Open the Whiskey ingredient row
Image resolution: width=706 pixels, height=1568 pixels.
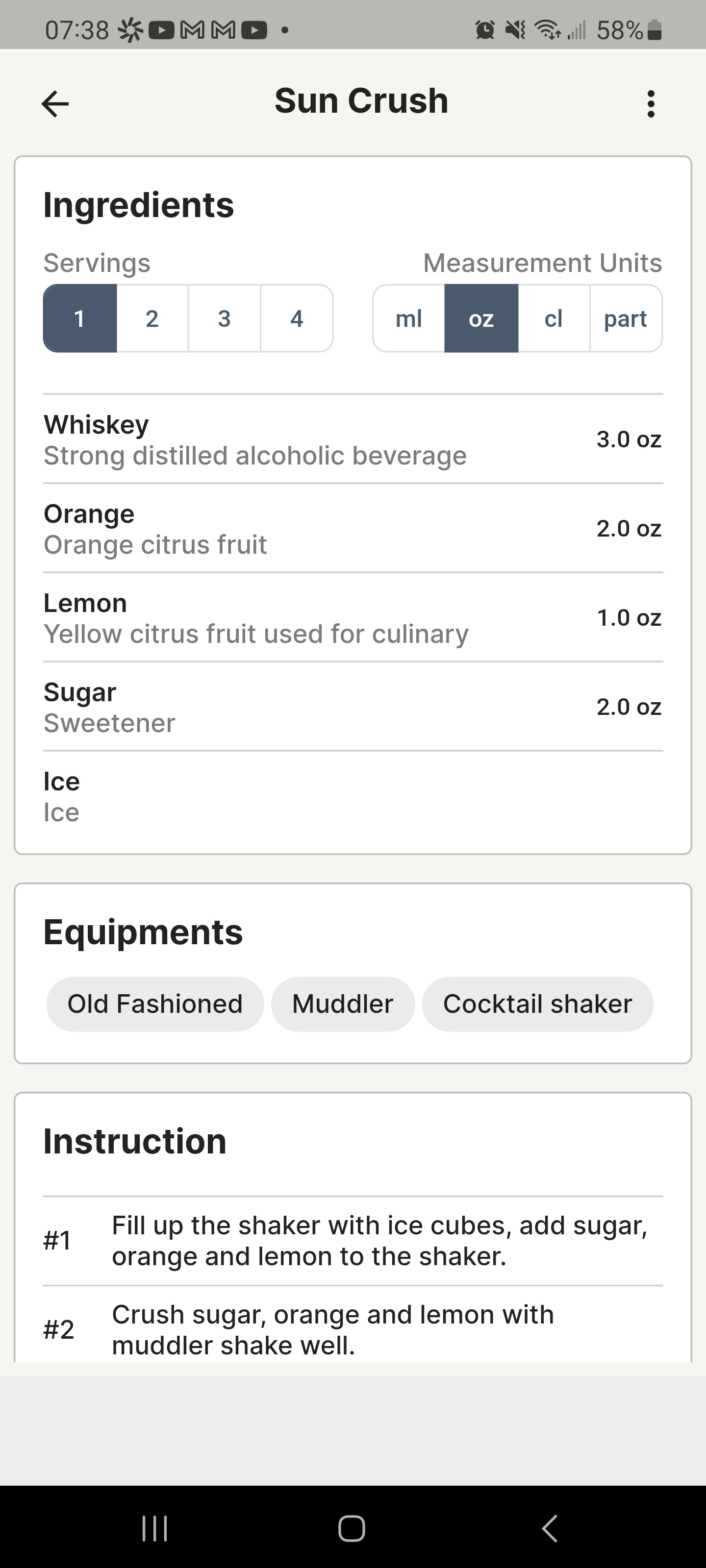coord(353,440)
